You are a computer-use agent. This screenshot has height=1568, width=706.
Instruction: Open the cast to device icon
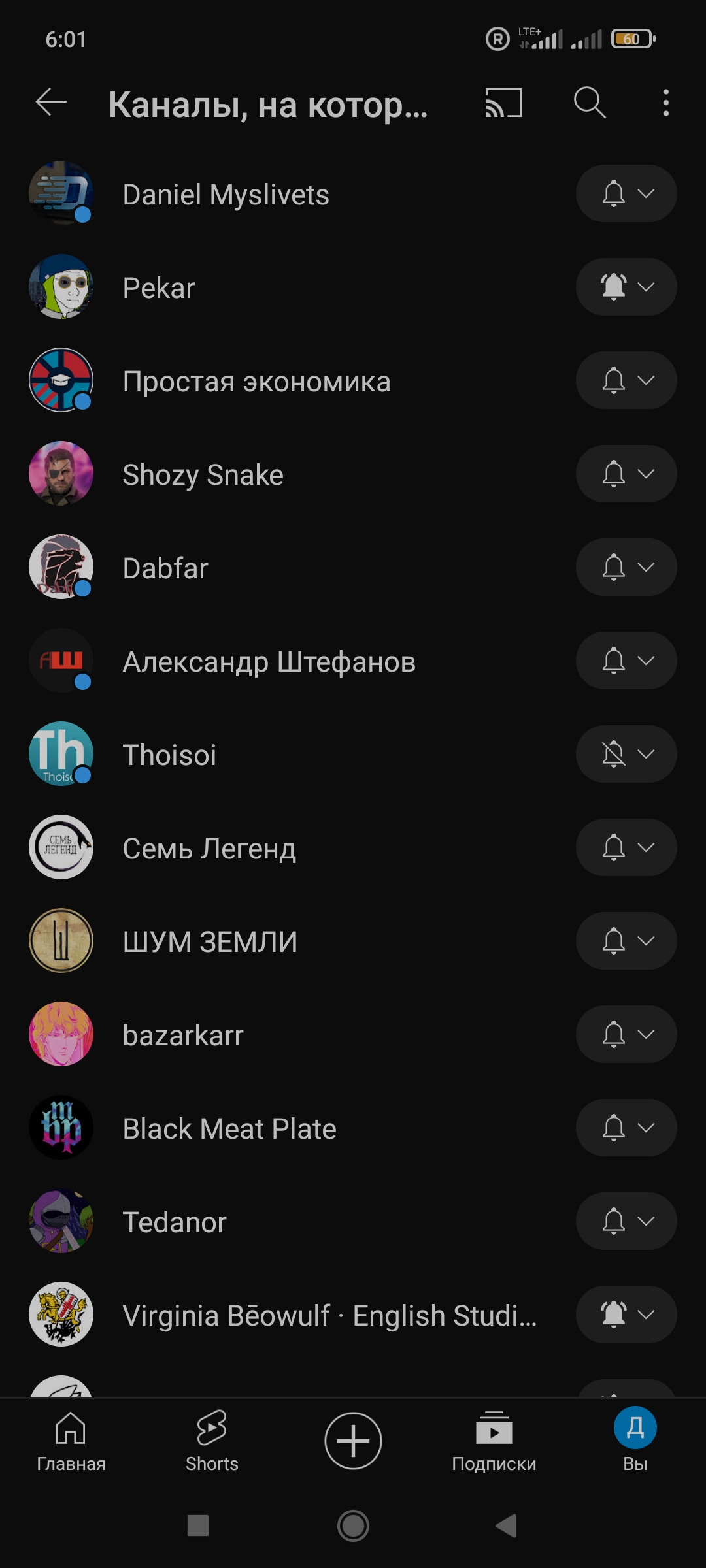tap(503, 103)
